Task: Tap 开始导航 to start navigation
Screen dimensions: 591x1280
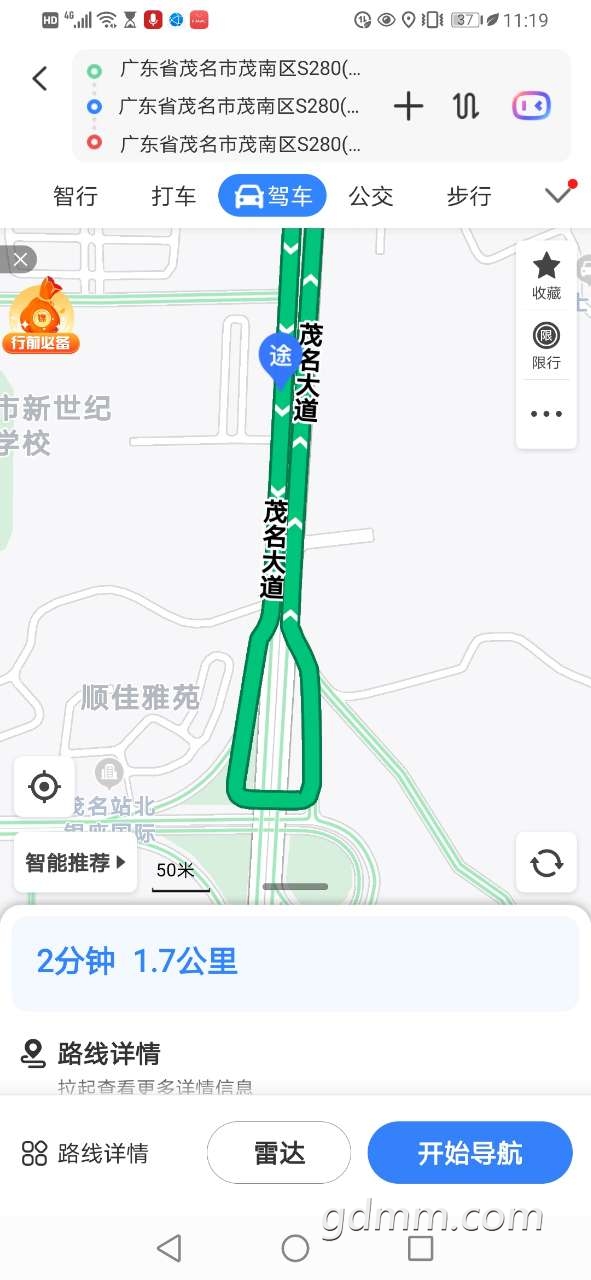Action: coord(470,1153)
